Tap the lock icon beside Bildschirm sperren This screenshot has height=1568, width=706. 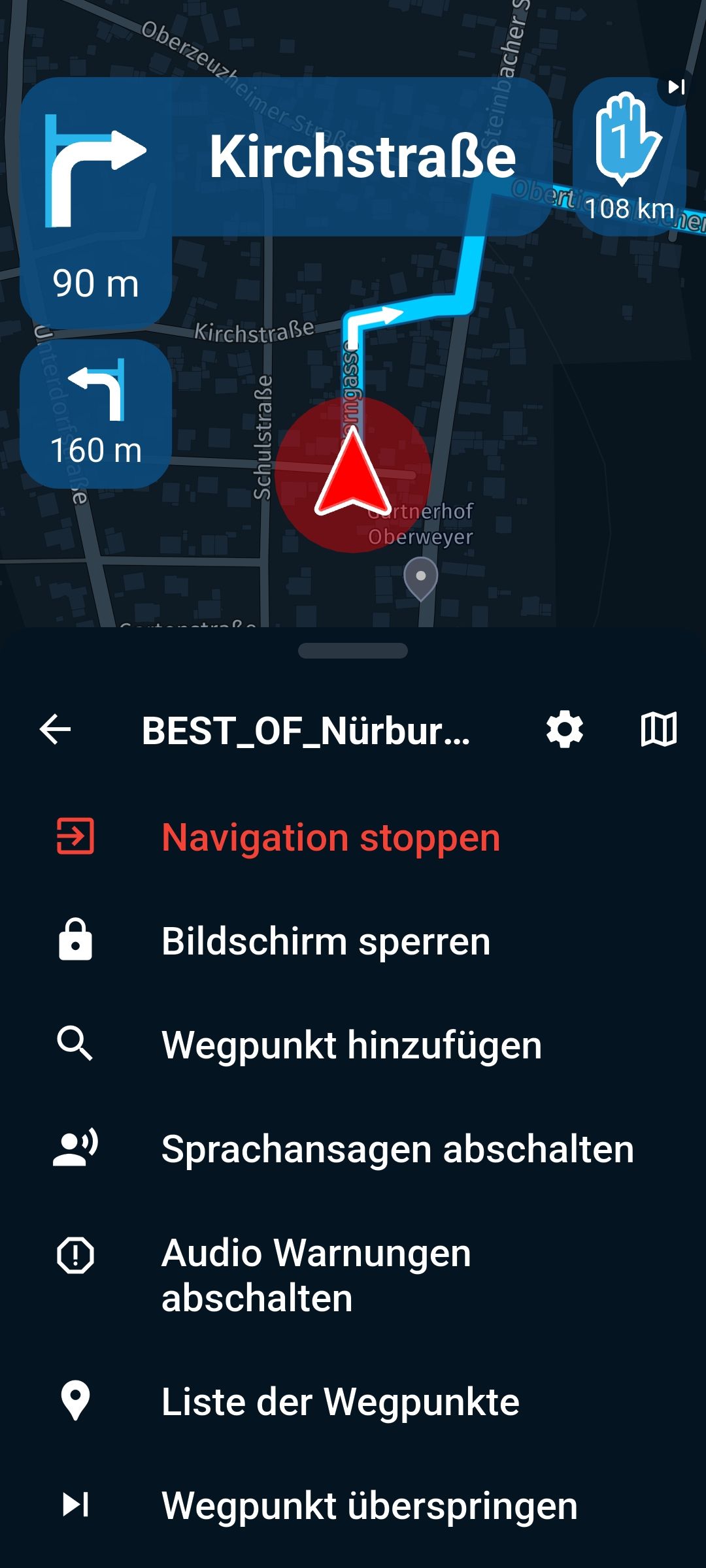(x=76, y=939)
